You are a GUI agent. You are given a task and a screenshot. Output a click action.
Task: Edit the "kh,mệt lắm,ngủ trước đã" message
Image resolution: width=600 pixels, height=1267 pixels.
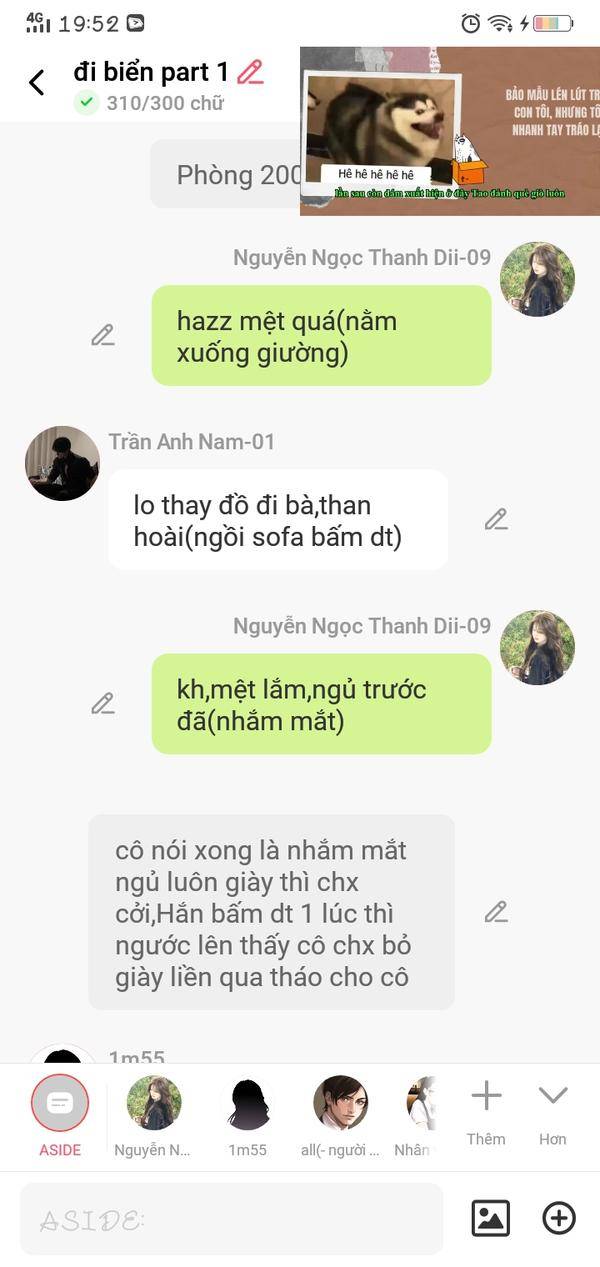tap(102, 703)
